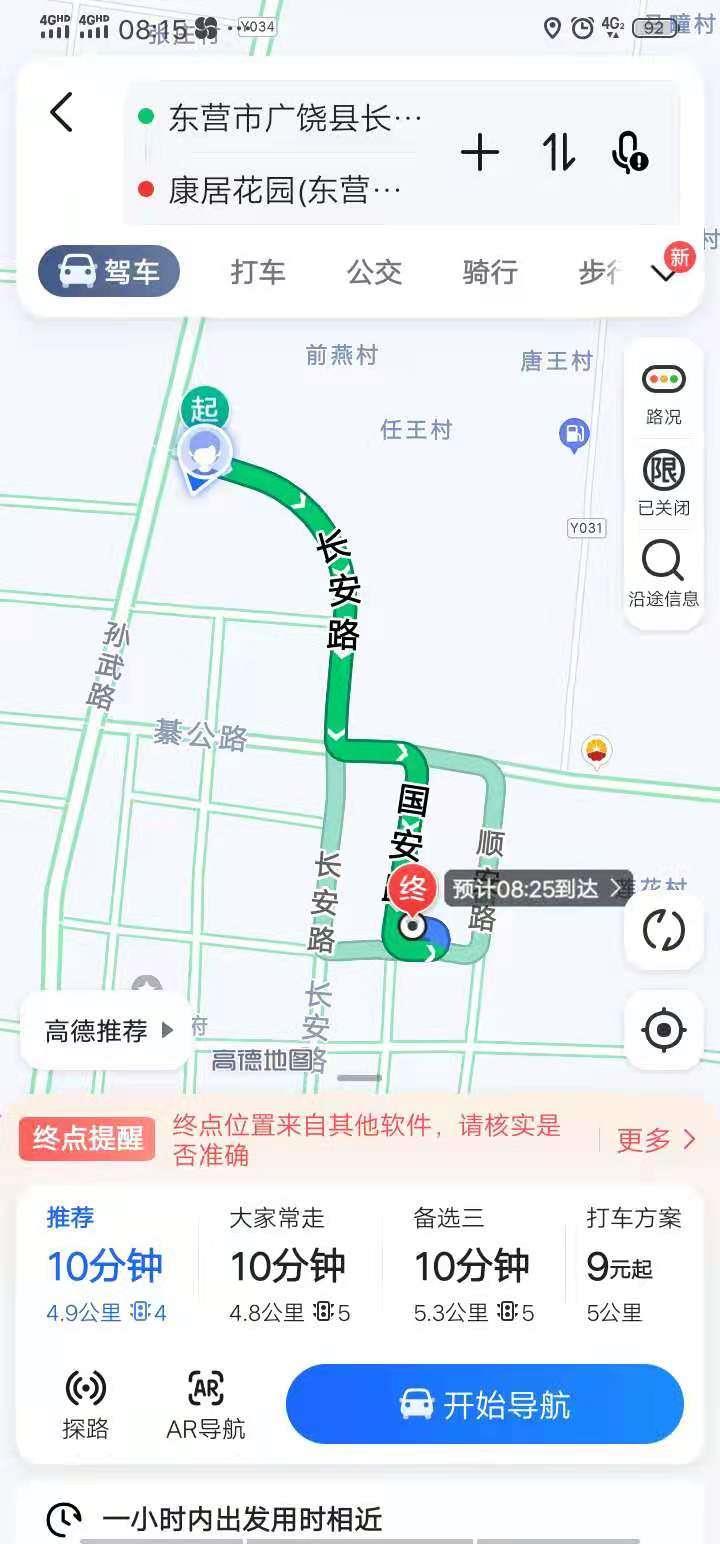Open 更多 in the 终点提醒 banner
Viewport: 720px width, 1544px height.
tap(656, 1139)
